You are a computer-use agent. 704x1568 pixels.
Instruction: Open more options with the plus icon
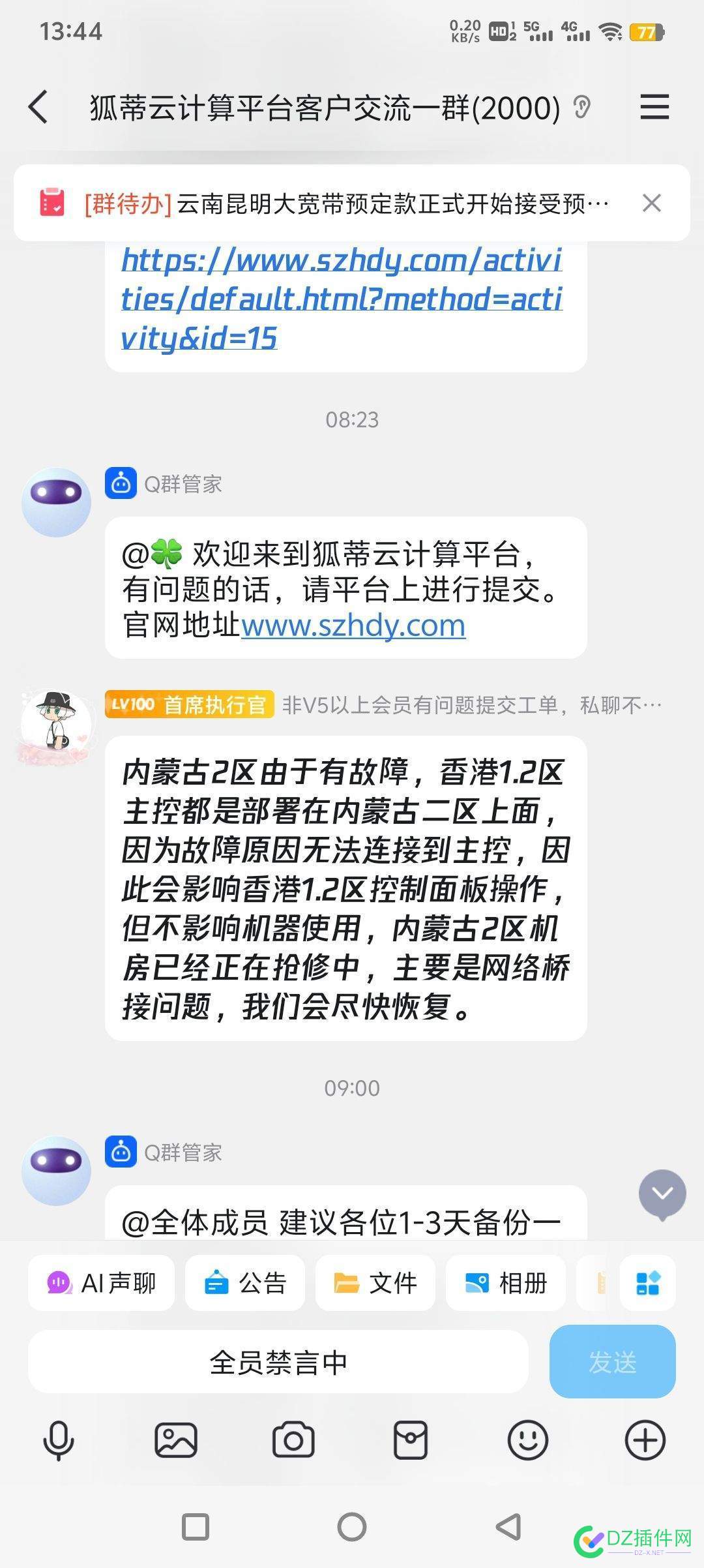click(x=645, y=1440)
